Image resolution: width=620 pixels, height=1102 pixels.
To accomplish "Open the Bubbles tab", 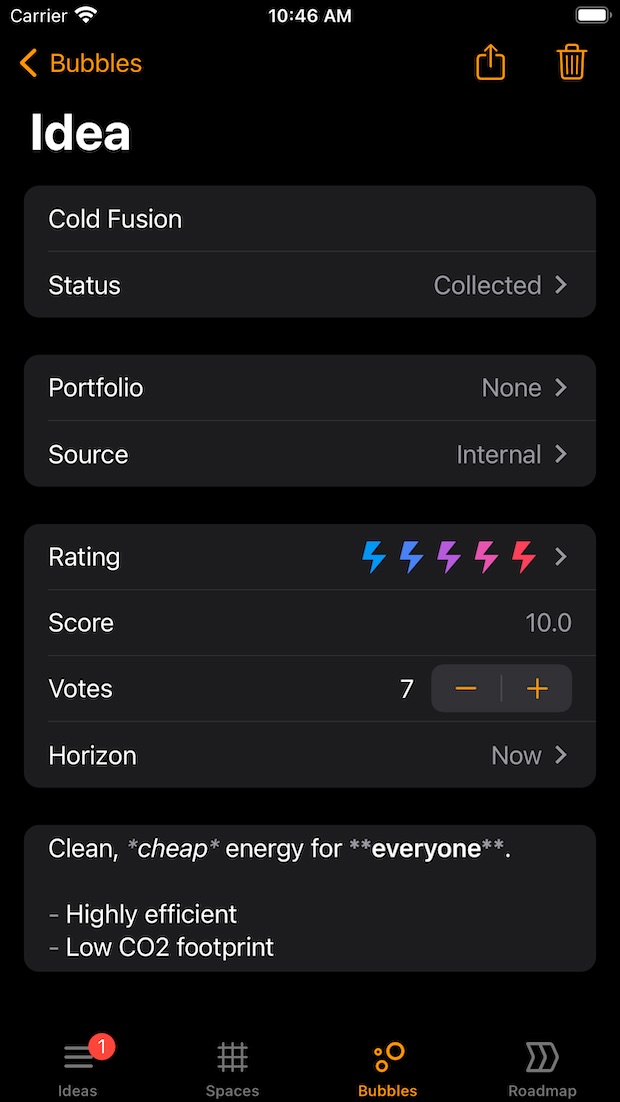I will pyautogui.click(x=388, y=1067).
